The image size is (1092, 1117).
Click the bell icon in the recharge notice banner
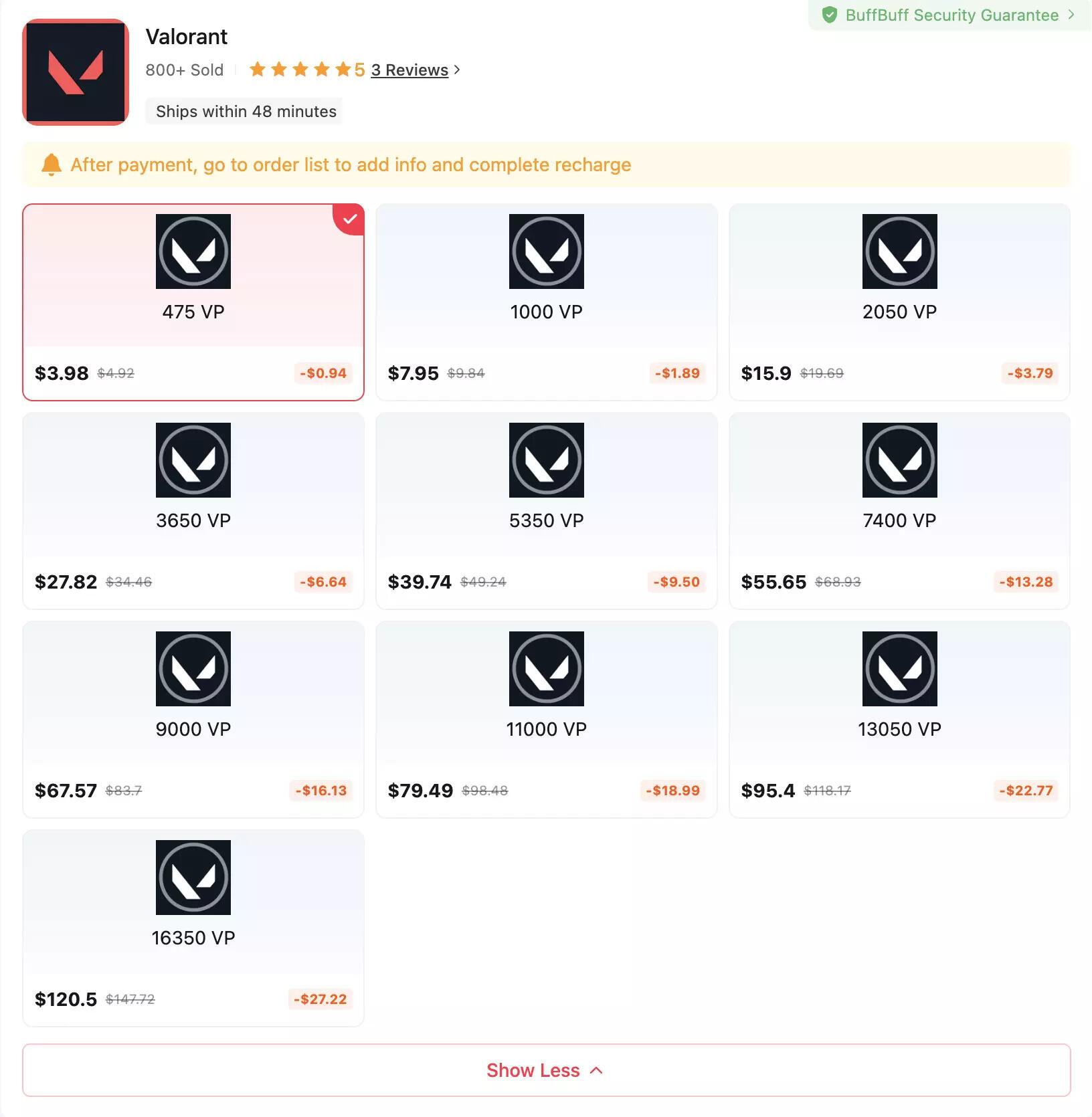click(51, 164)
